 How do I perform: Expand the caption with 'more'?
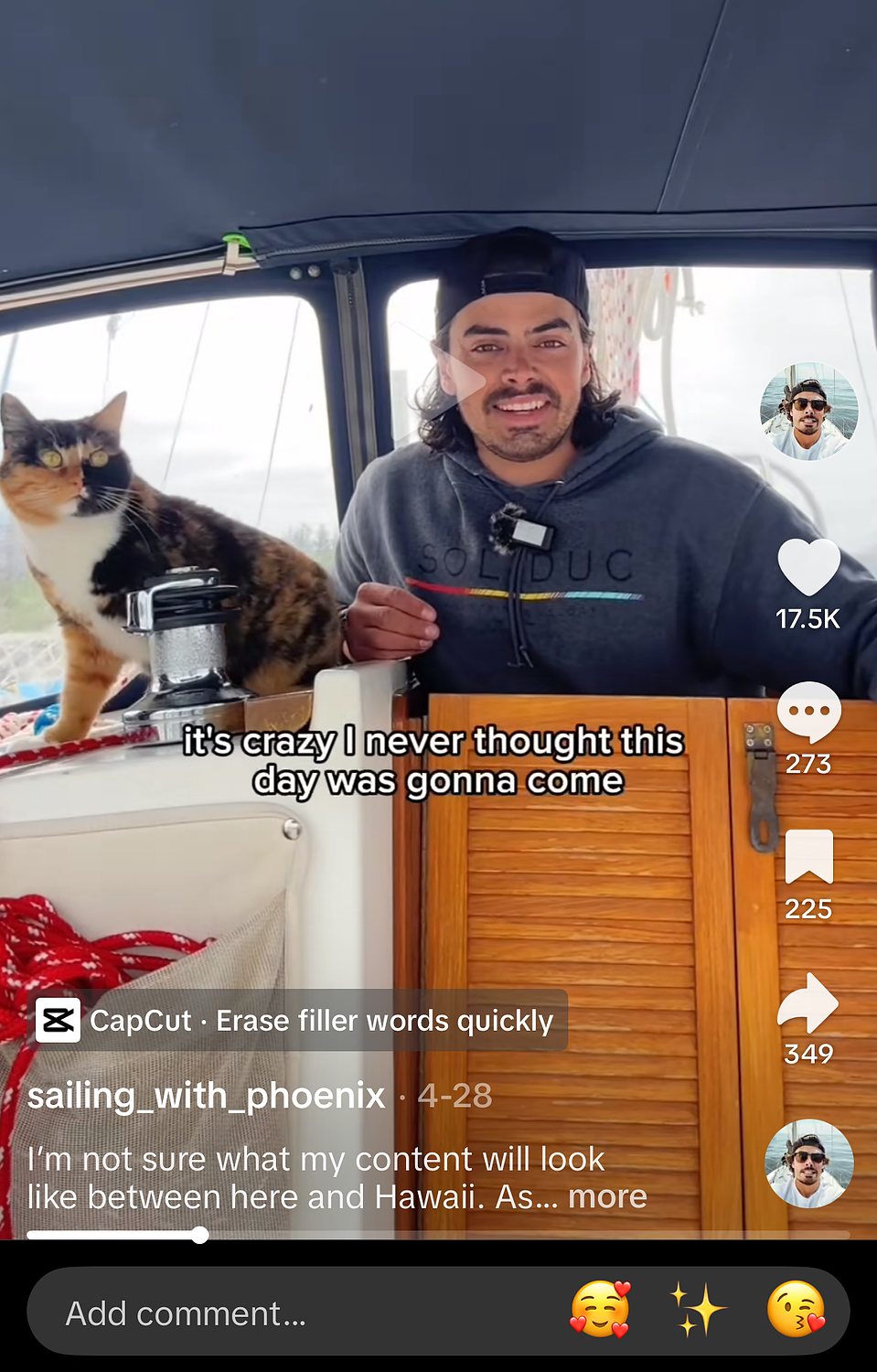[x=607, y=1196]
